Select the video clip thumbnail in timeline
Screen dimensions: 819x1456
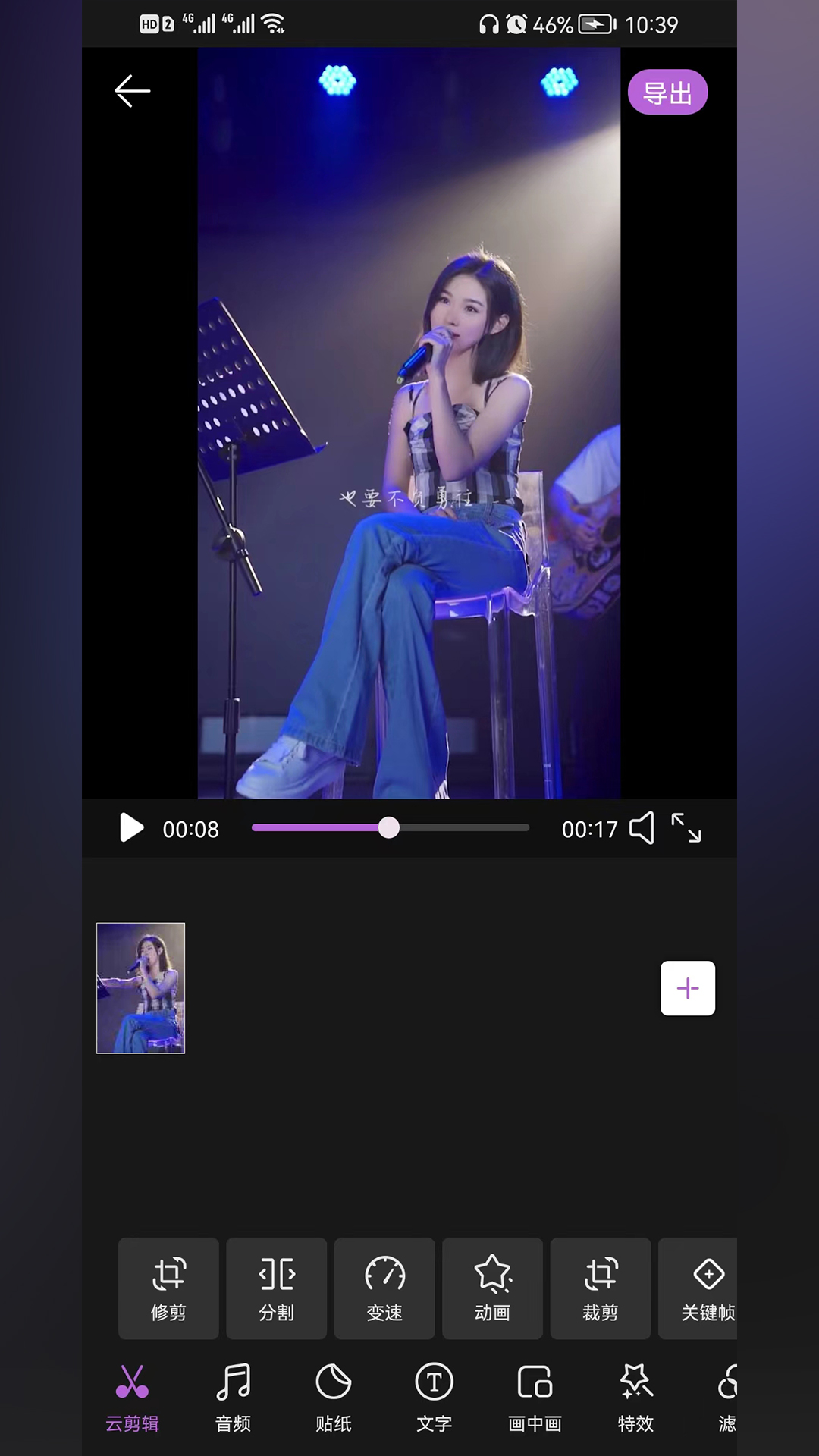140,987
